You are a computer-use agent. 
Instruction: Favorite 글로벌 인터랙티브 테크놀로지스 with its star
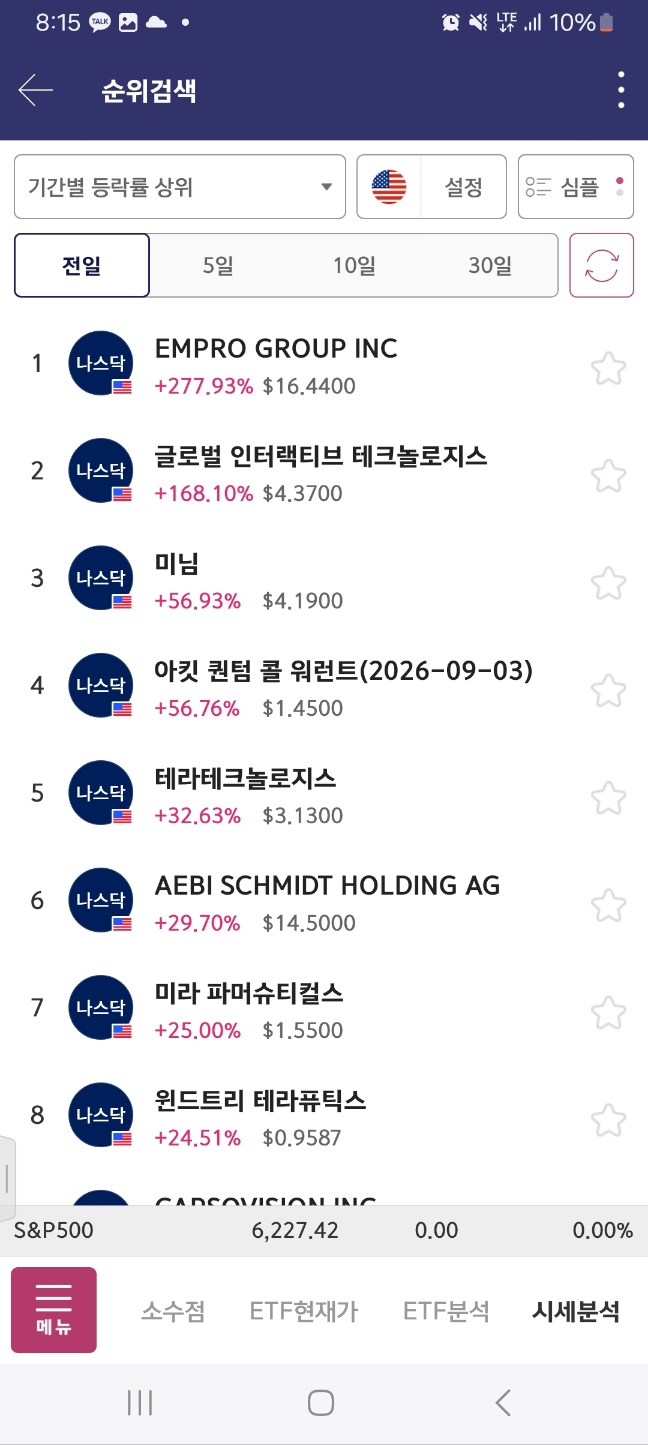608,475
